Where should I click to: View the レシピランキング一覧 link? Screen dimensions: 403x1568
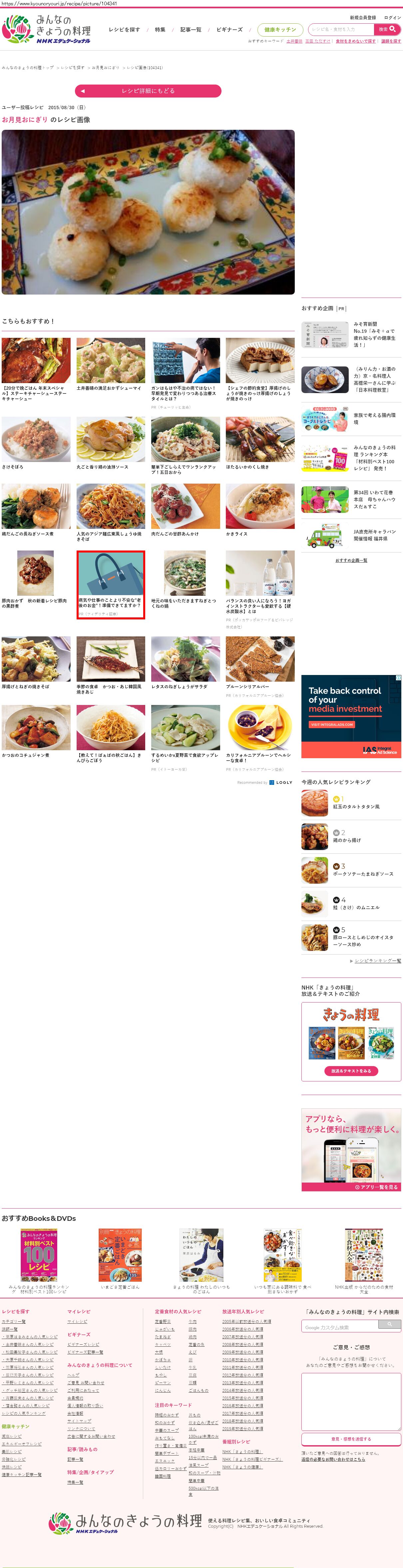(377, 961)
